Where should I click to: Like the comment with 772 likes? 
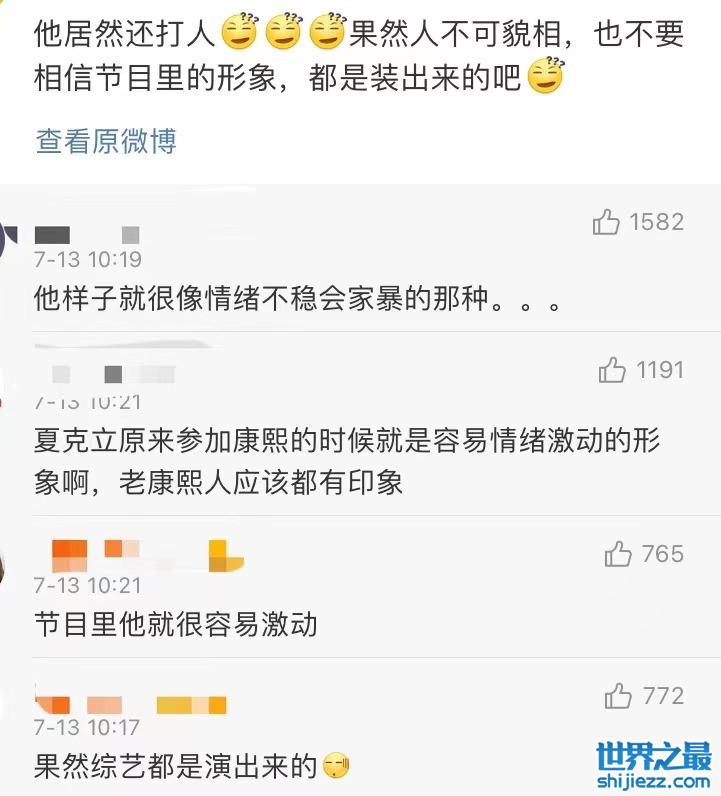[618, 696]
